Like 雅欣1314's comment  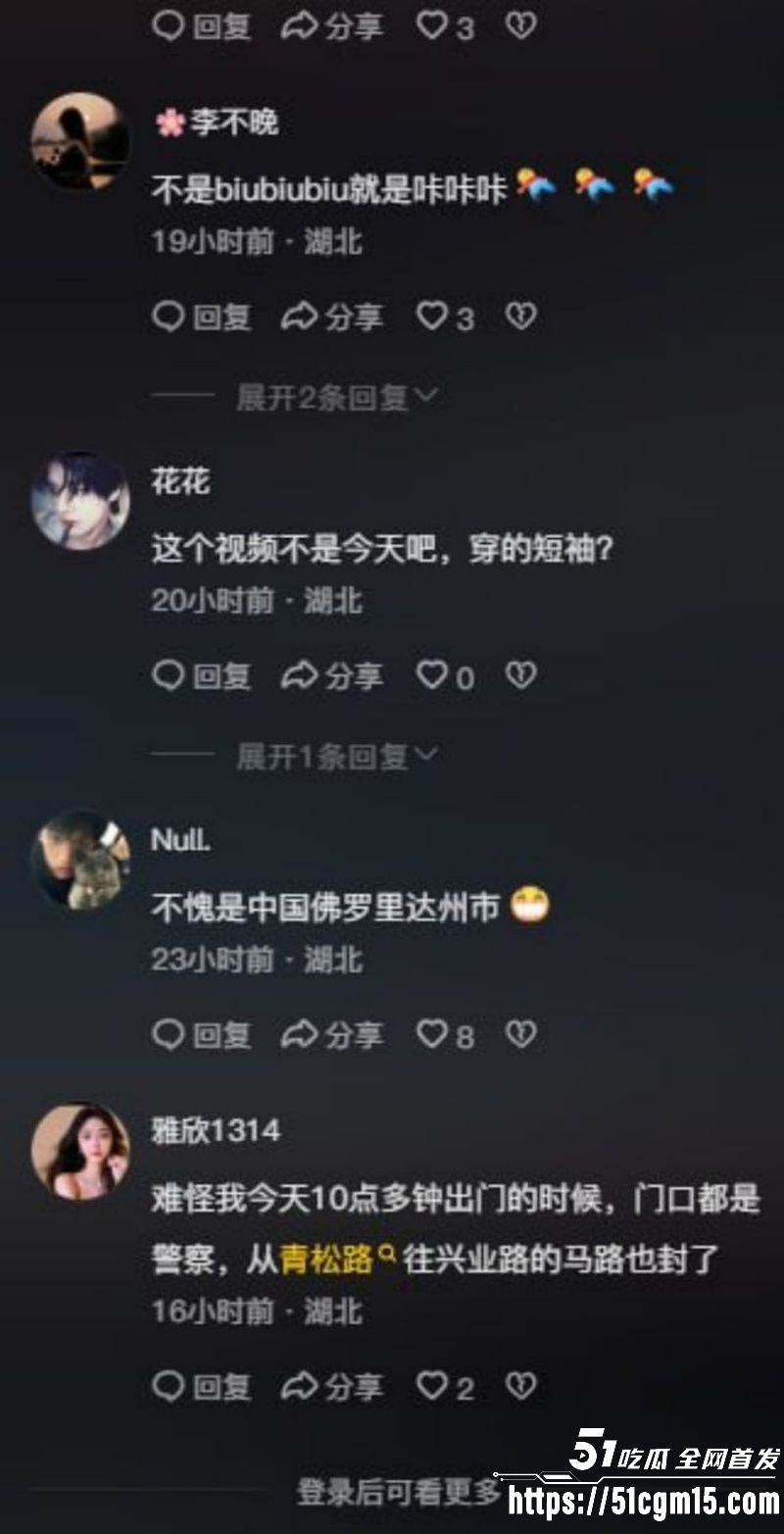click(x=433, y=1386)
